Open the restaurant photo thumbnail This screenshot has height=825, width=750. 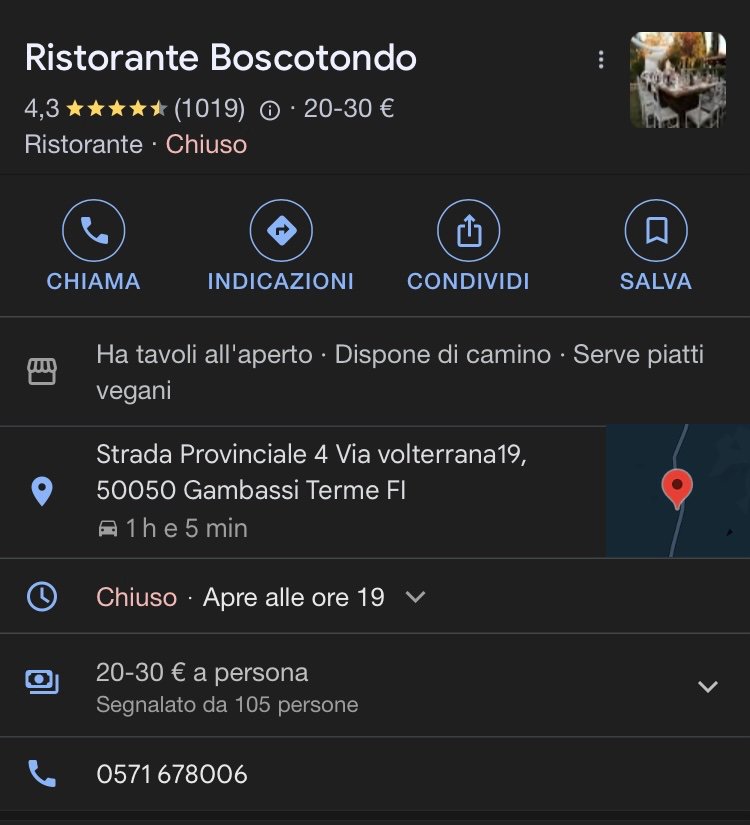[x=677, y=80]
